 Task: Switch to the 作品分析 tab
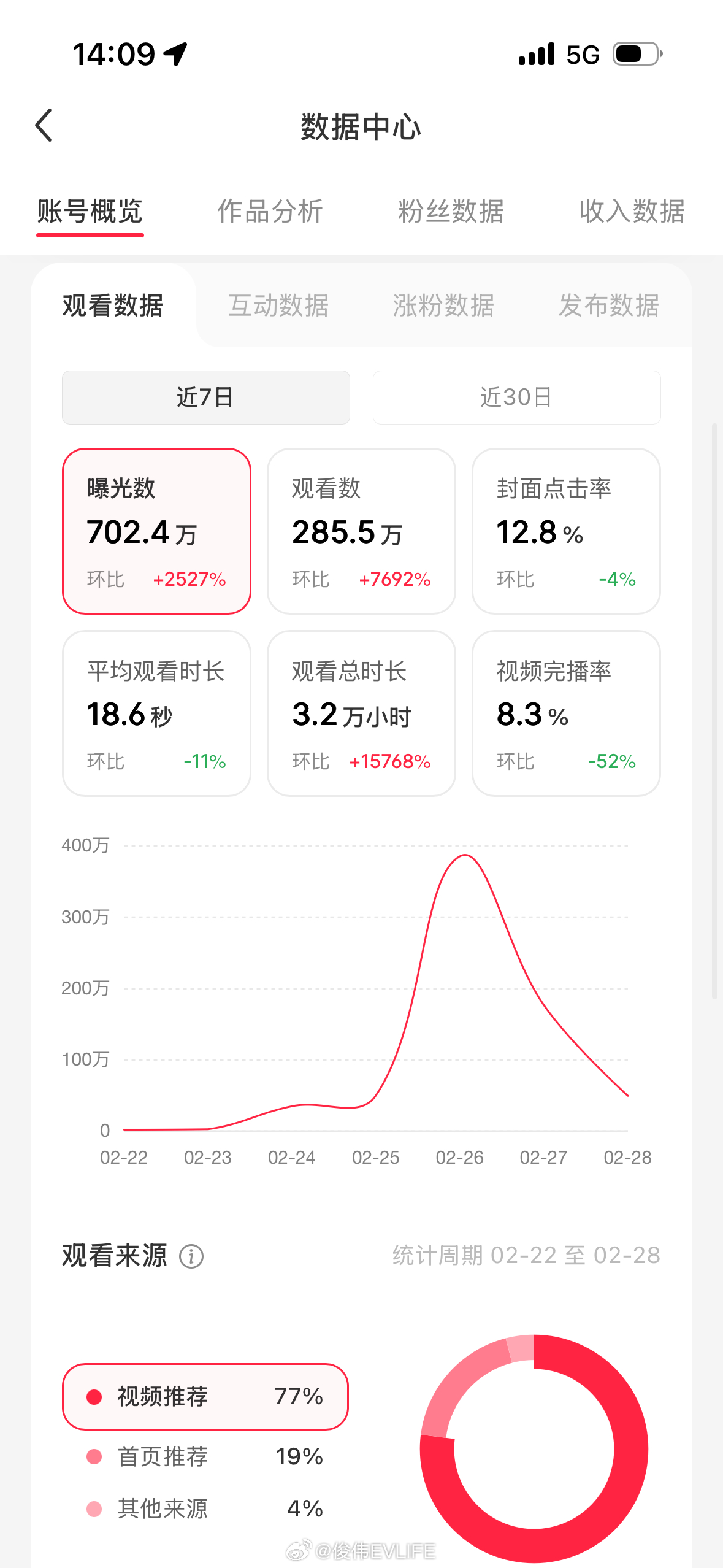tap(272, 211)
